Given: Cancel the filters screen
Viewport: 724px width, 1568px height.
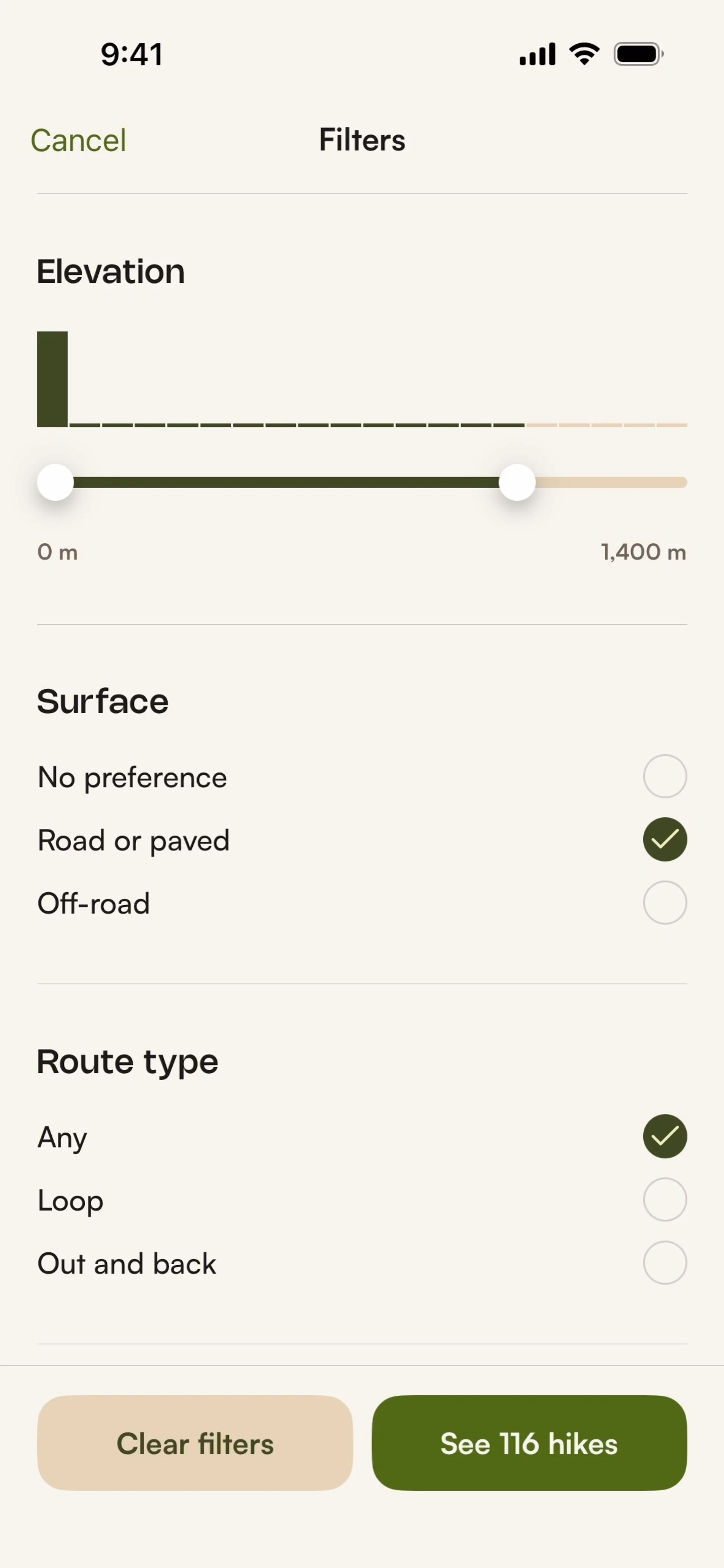Looking at the screenshot, I should click(x=78, y=141).
